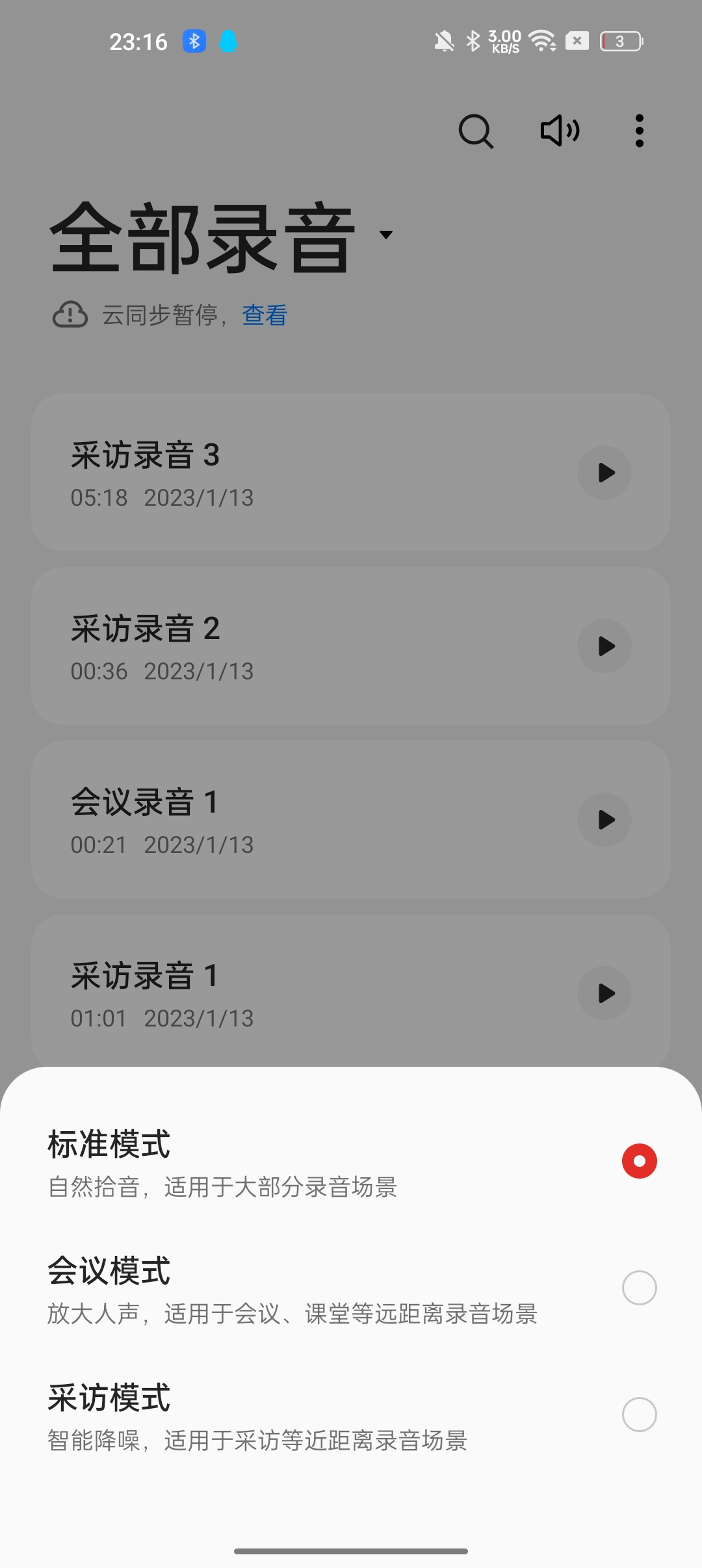The width and height of the screenshot is (702, 1568).
Task: Tap 查看 link for cloud sync
Action: click(265, 315)
